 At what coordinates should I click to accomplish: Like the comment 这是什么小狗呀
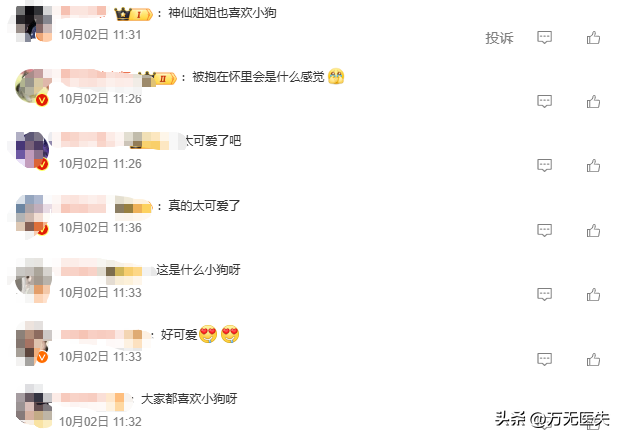click(x=593, y=294)
